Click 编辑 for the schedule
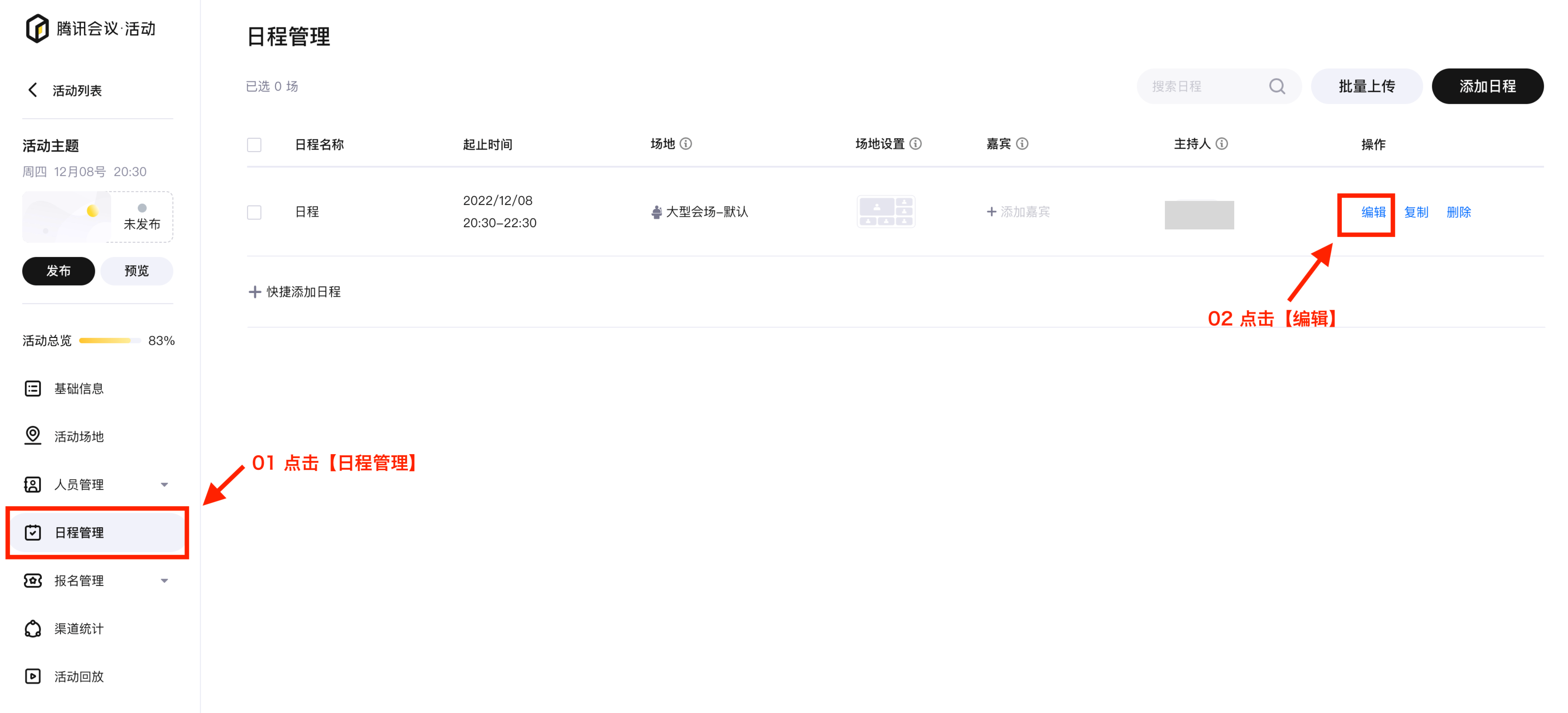 (1373, 212)
